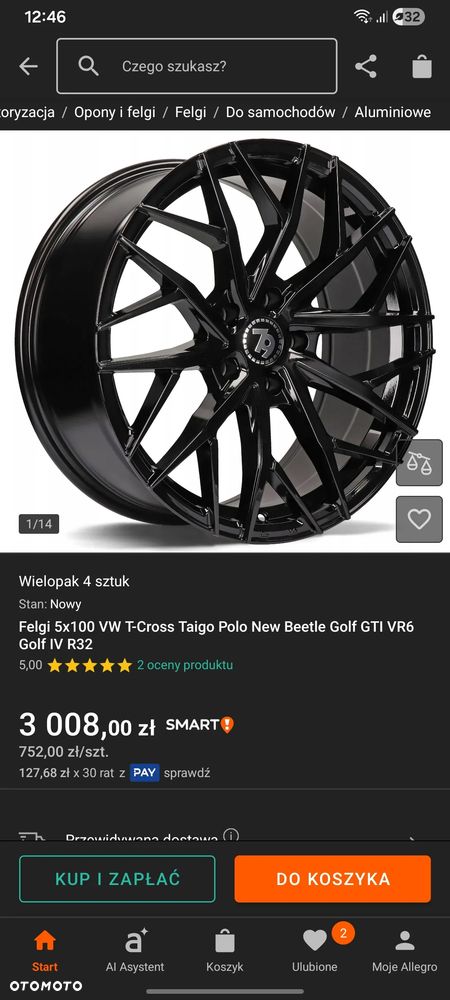Open the shopping bag icon in the top bar
The height and width of the screenshot is (1000, 450).
click(x=422, y=66)
